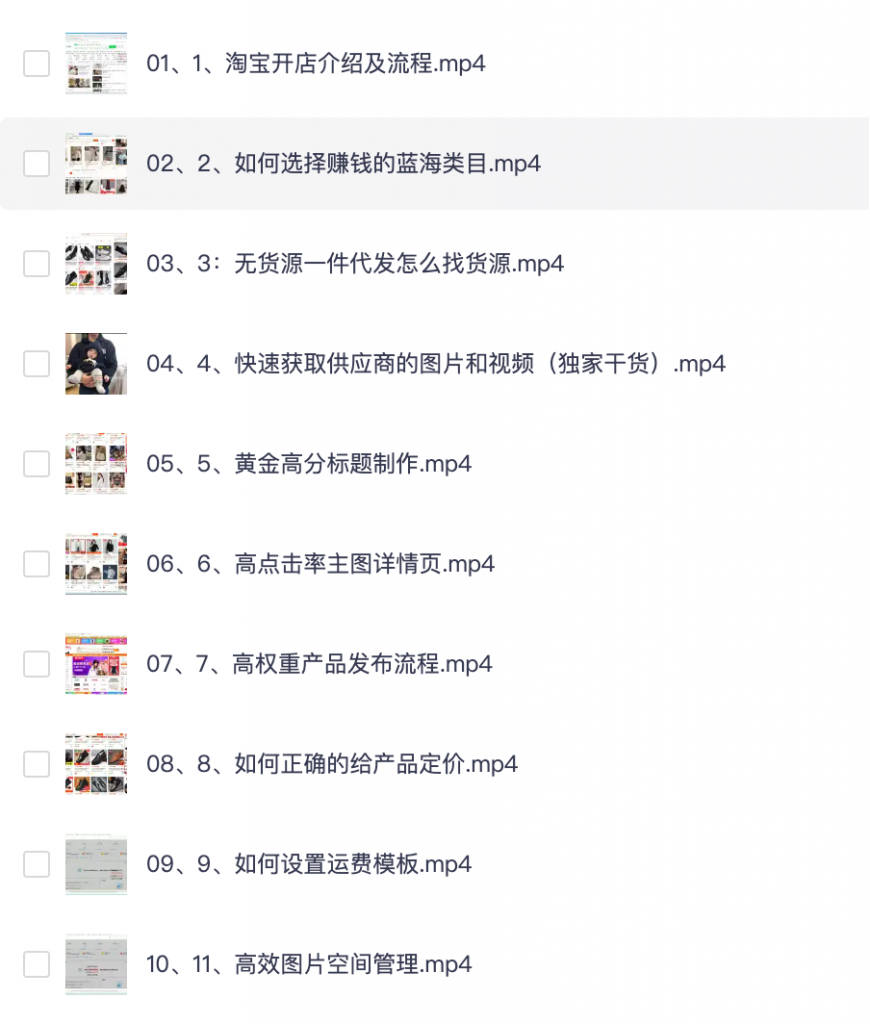
Task: Open file 01 淘宝开店介绍及流程.mp4
Action: [315, 64]
